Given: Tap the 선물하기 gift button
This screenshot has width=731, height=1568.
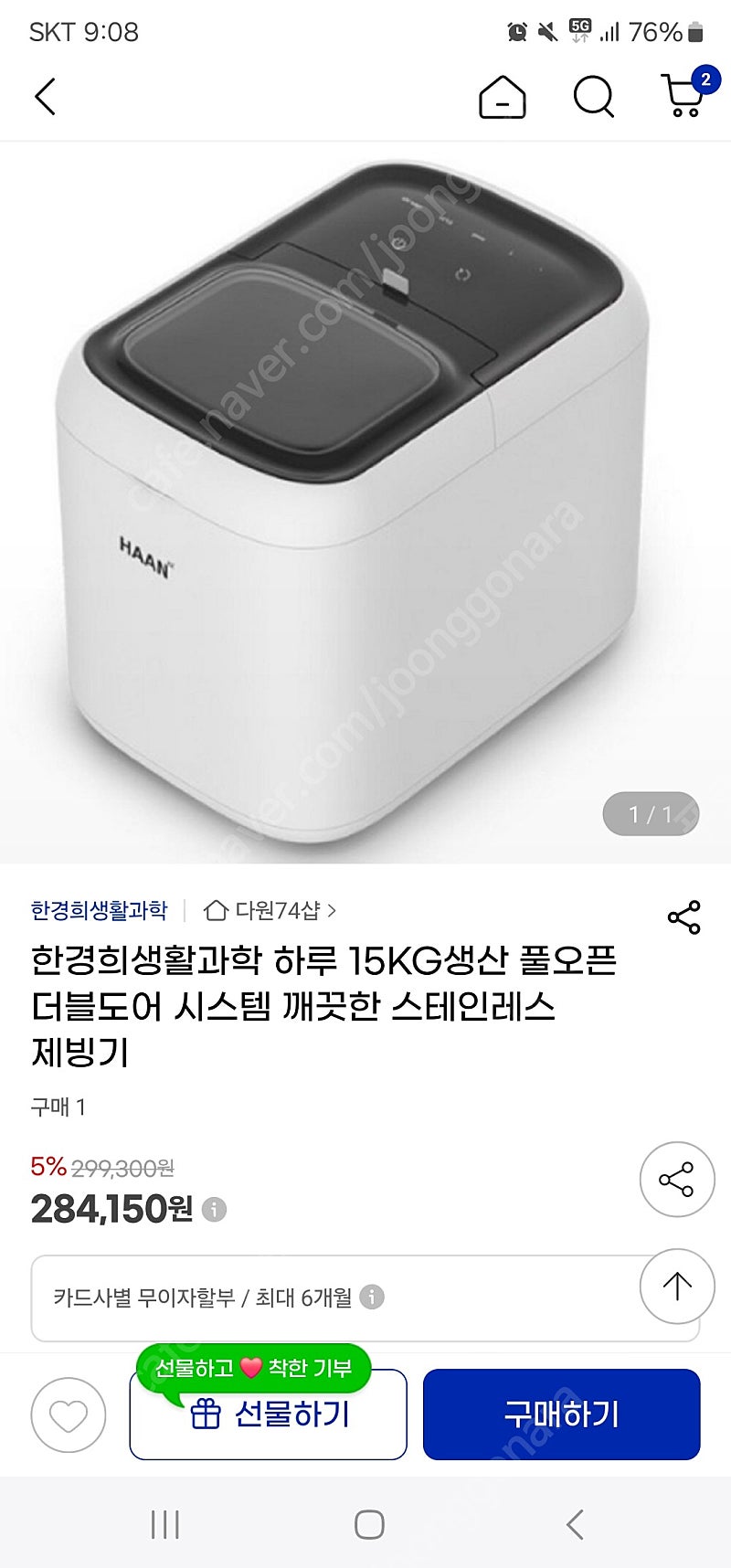Looking at the screenshot, I should click(268, 1414).
